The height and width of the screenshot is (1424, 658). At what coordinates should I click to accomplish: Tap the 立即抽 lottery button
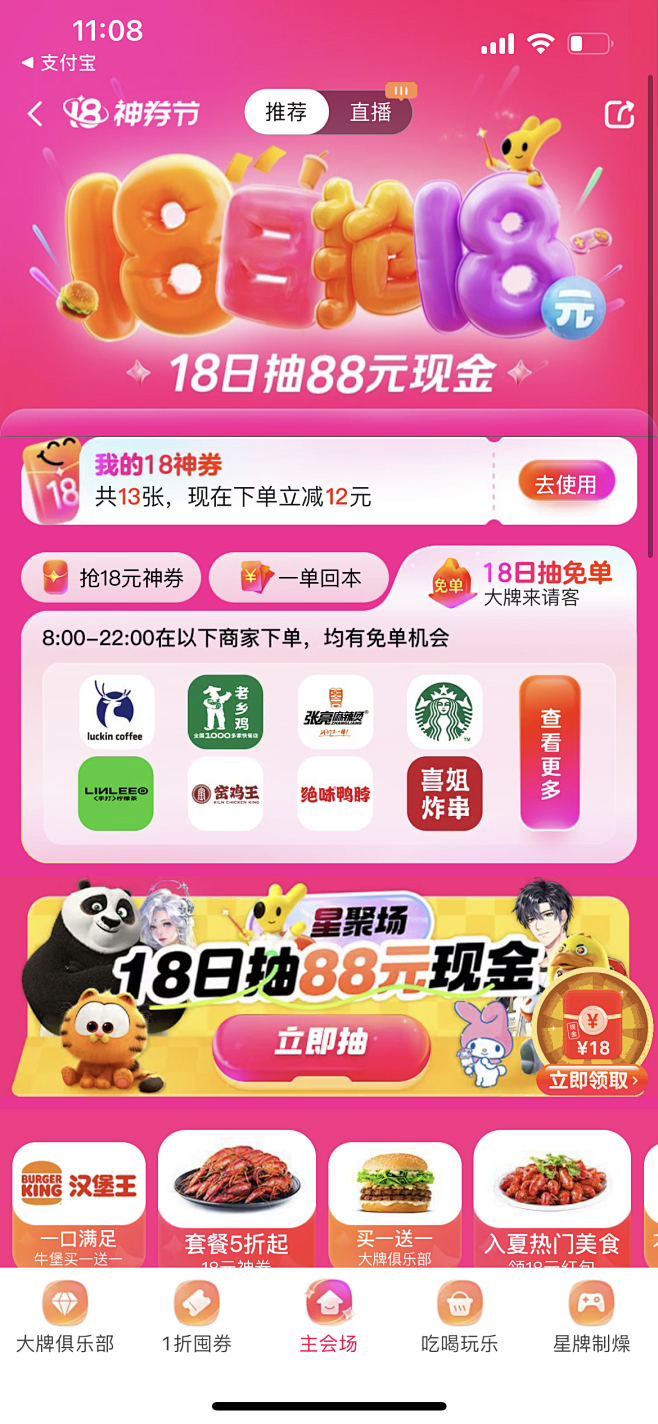321,1042
